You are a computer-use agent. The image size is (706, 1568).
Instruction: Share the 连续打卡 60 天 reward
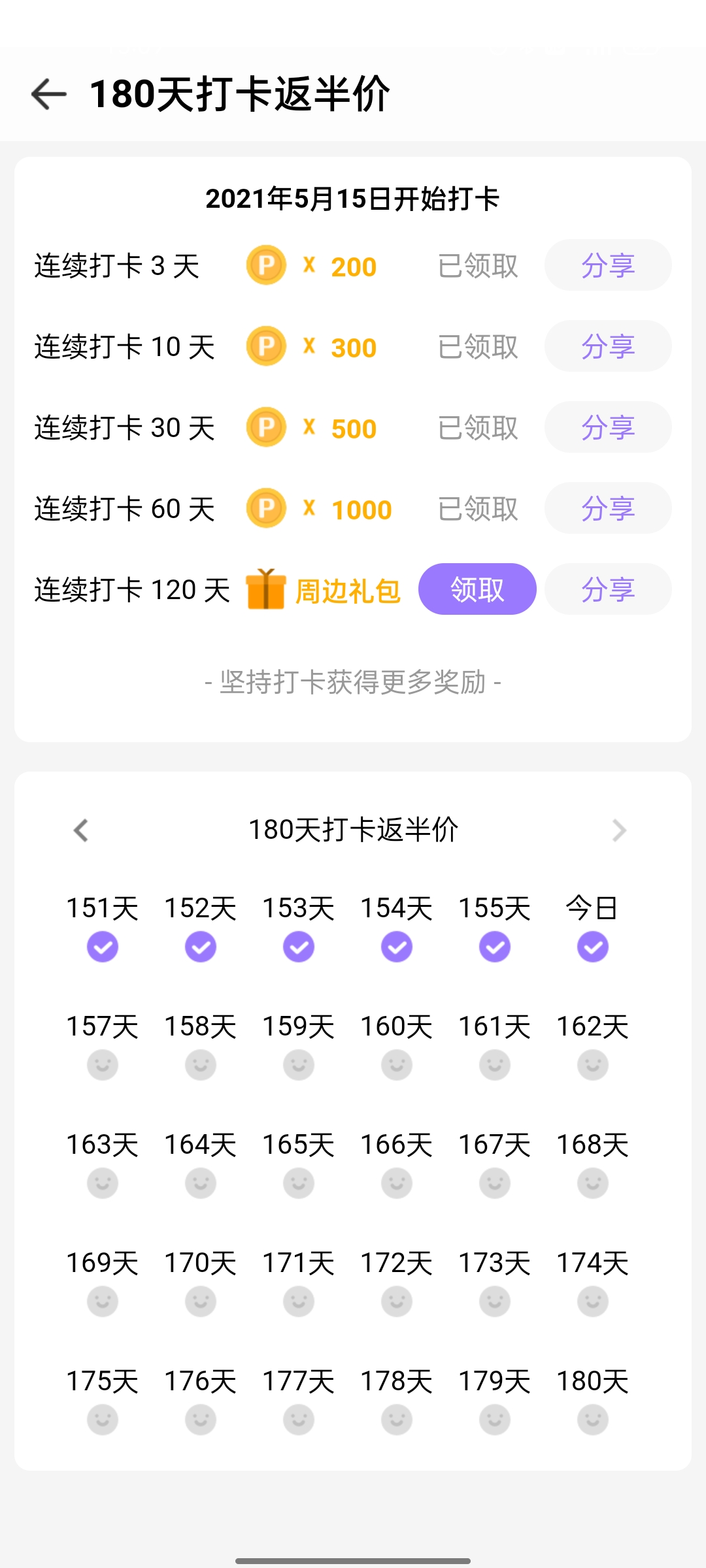608,508
